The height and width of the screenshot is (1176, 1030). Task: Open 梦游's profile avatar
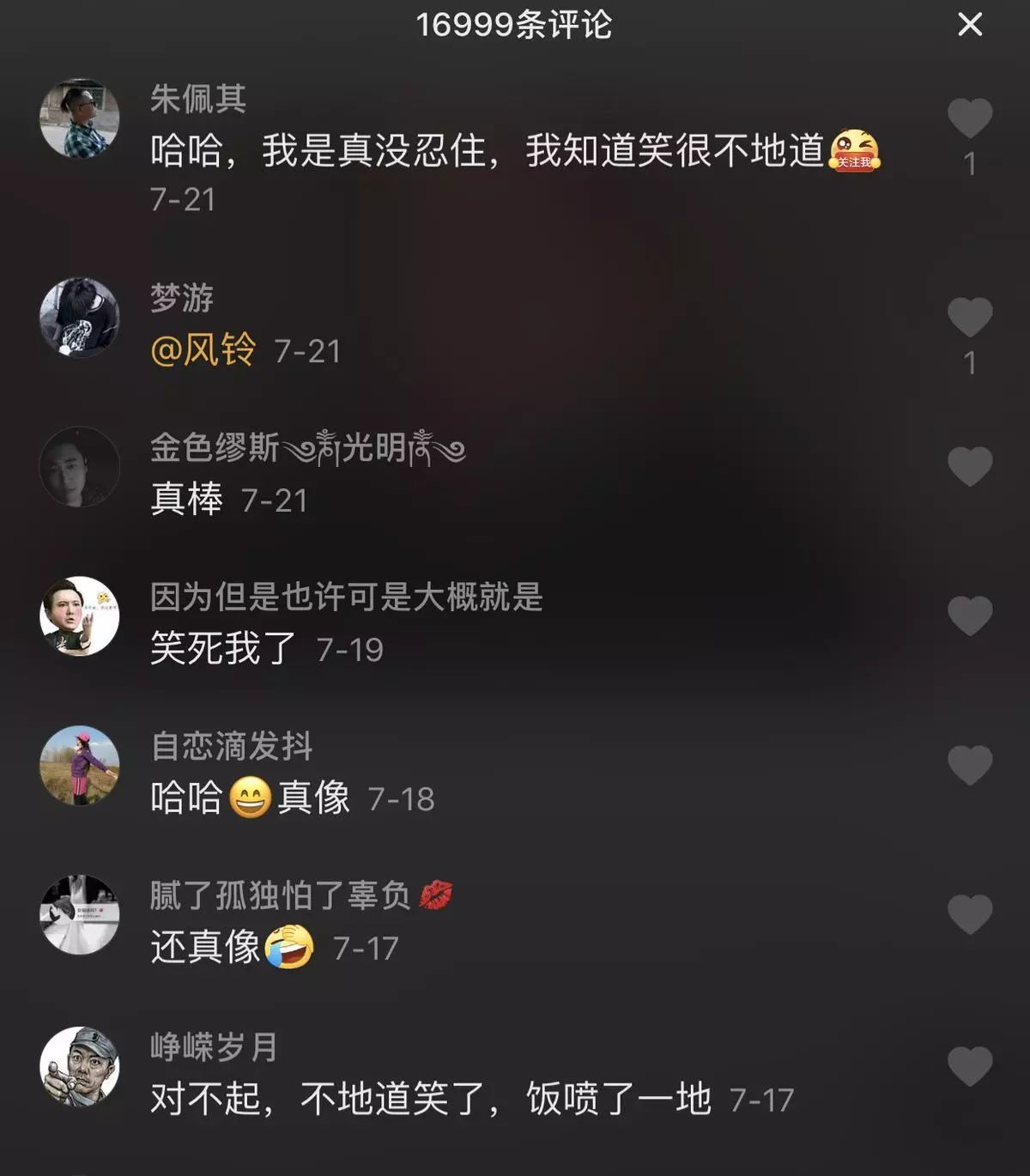(80, 318)
